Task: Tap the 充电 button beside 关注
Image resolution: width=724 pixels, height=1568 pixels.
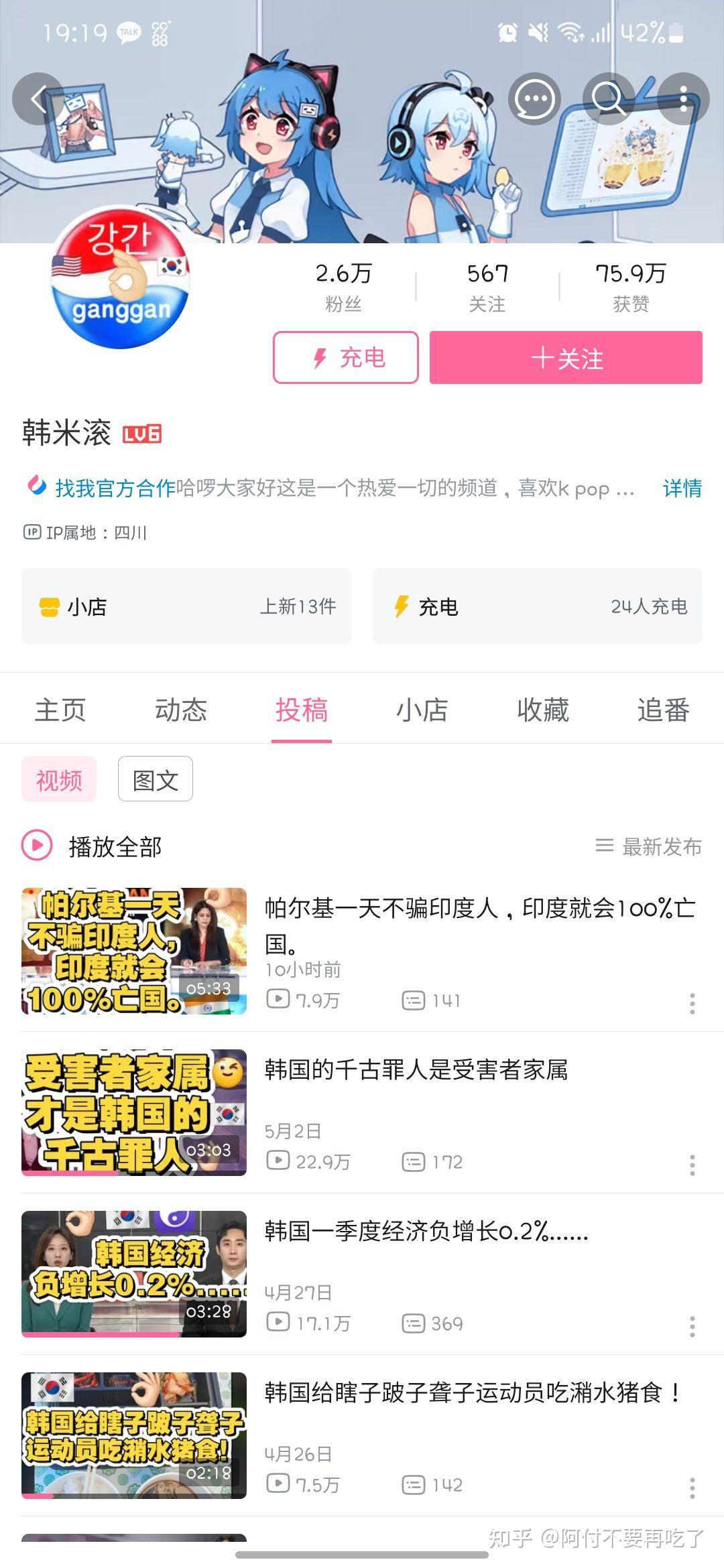Action: click(346, 358)
